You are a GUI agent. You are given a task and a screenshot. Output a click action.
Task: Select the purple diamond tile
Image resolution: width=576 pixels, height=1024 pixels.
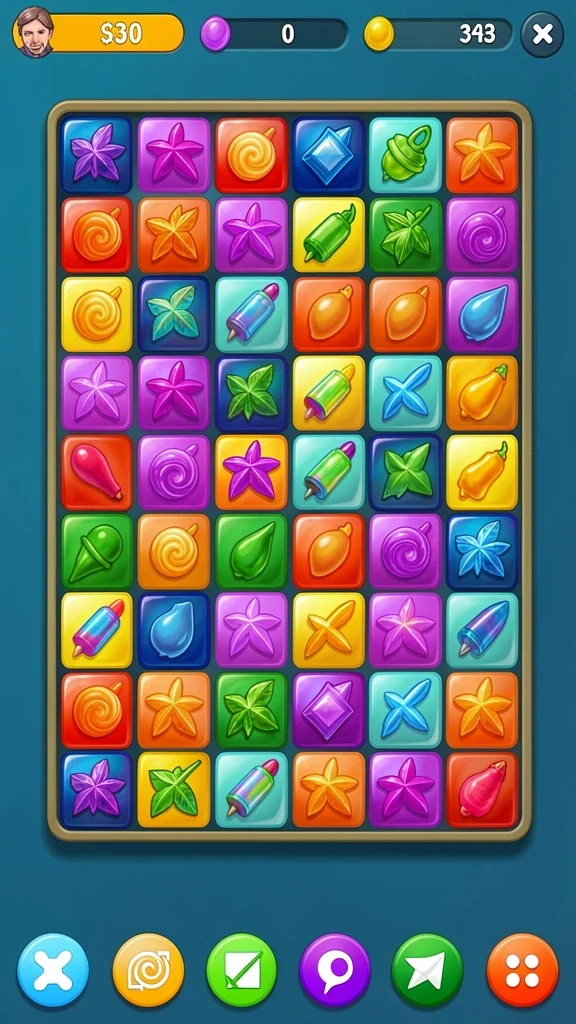coord(328,710)
